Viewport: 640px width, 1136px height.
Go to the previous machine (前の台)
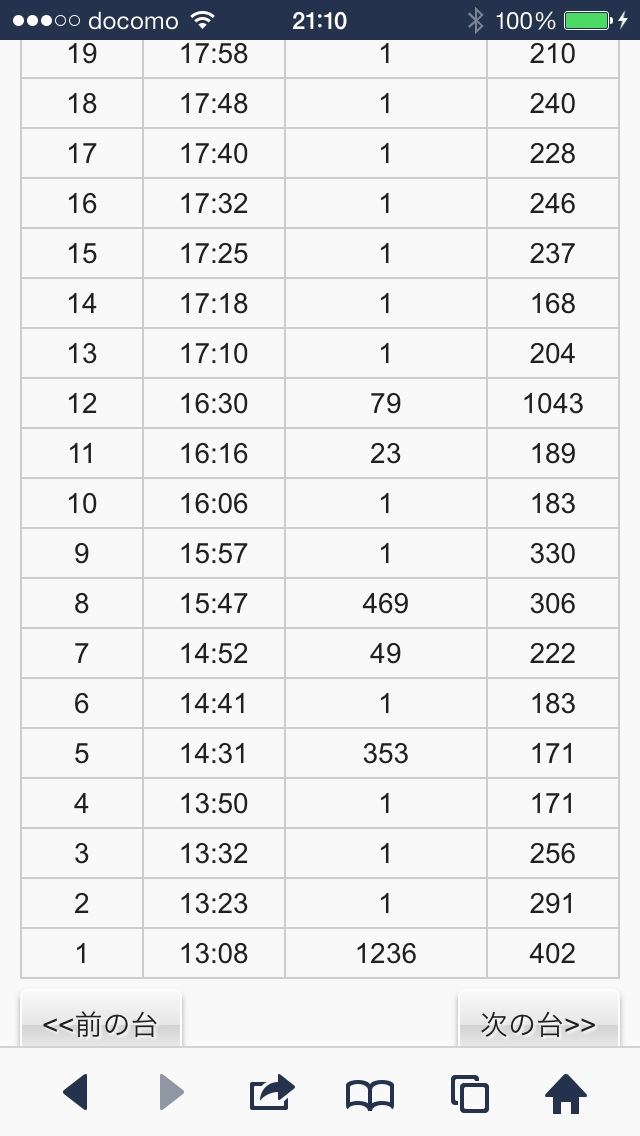[101, 1020]
